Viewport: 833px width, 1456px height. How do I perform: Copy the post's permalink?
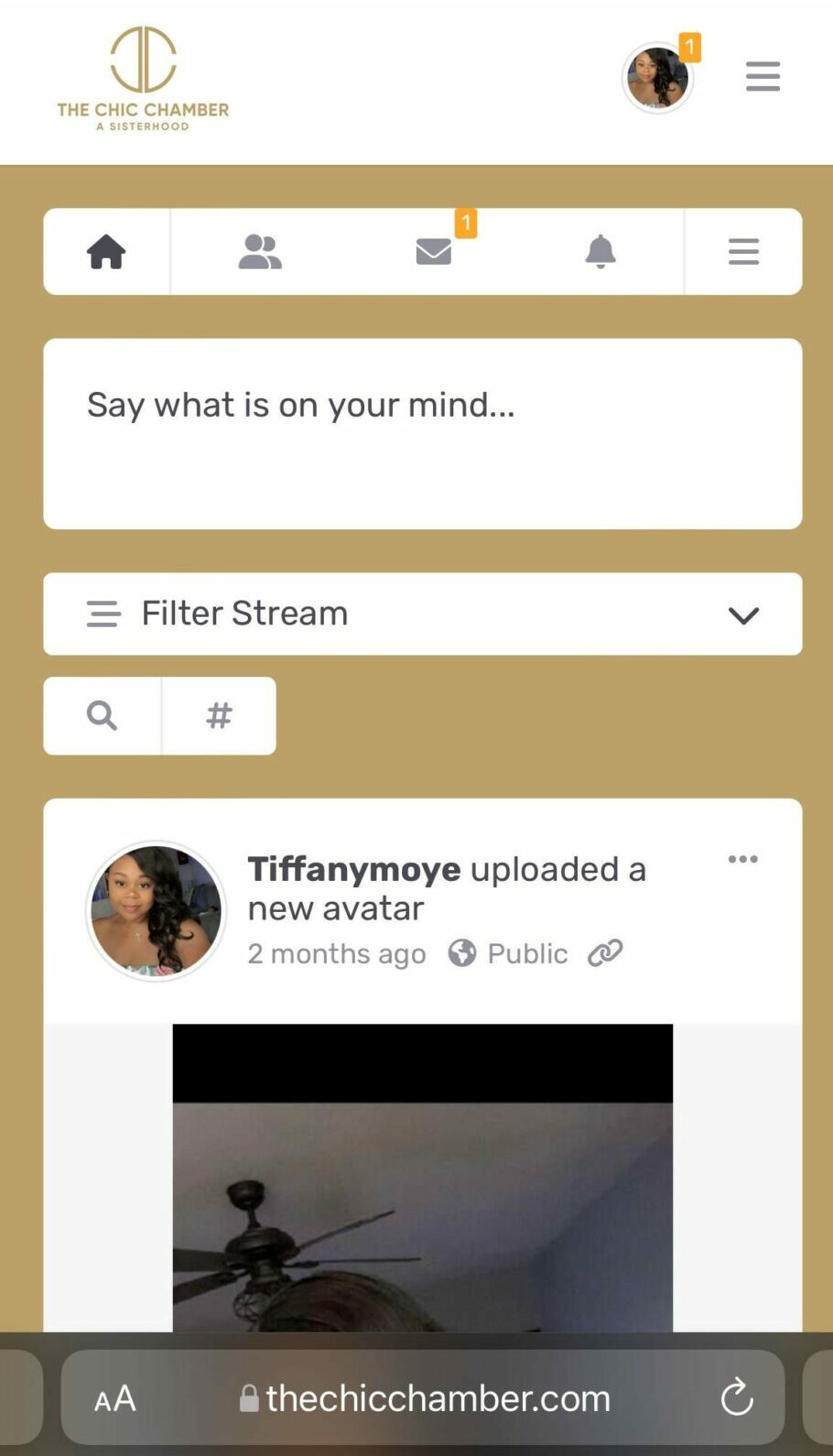(x=605, y=953)
